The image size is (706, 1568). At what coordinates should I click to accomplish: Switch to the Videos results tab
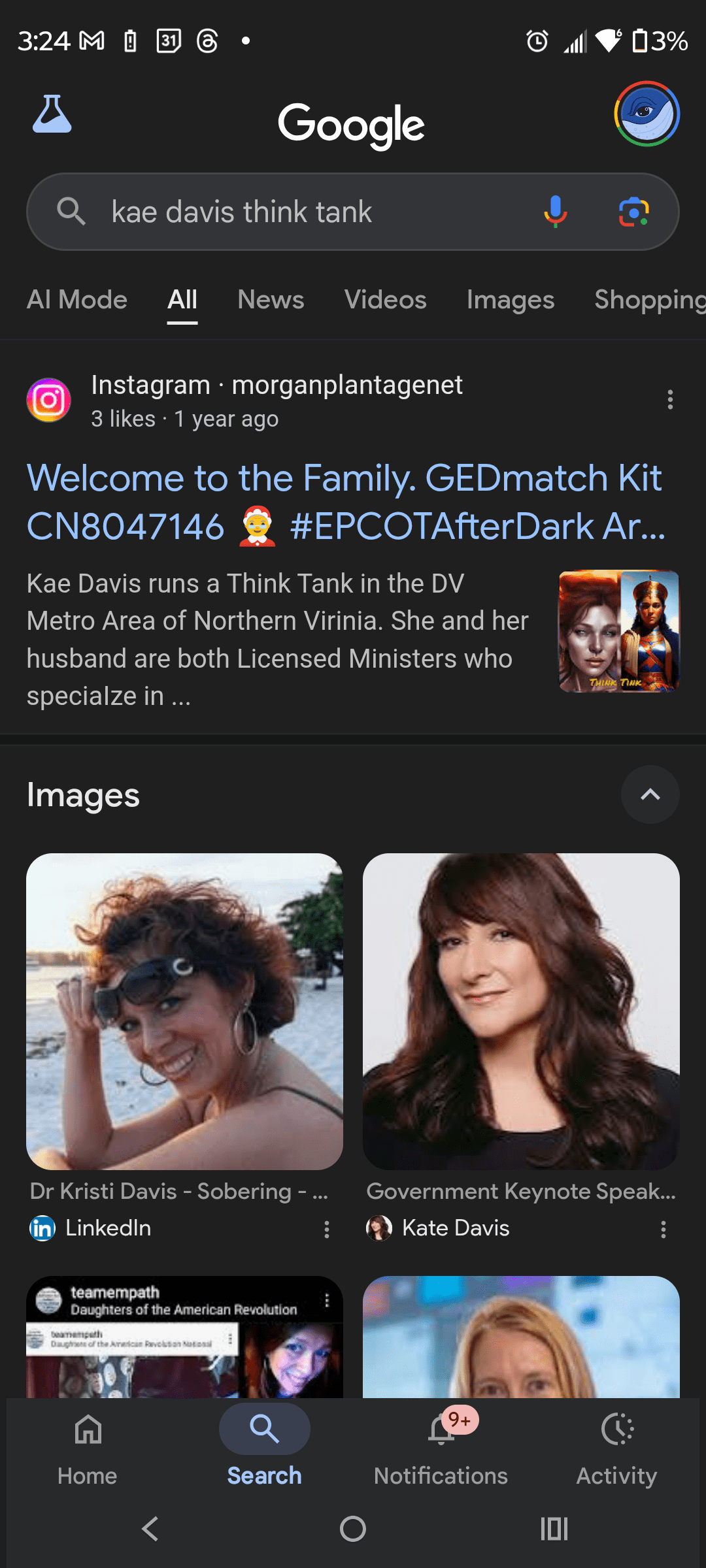[x=385, y=300]
